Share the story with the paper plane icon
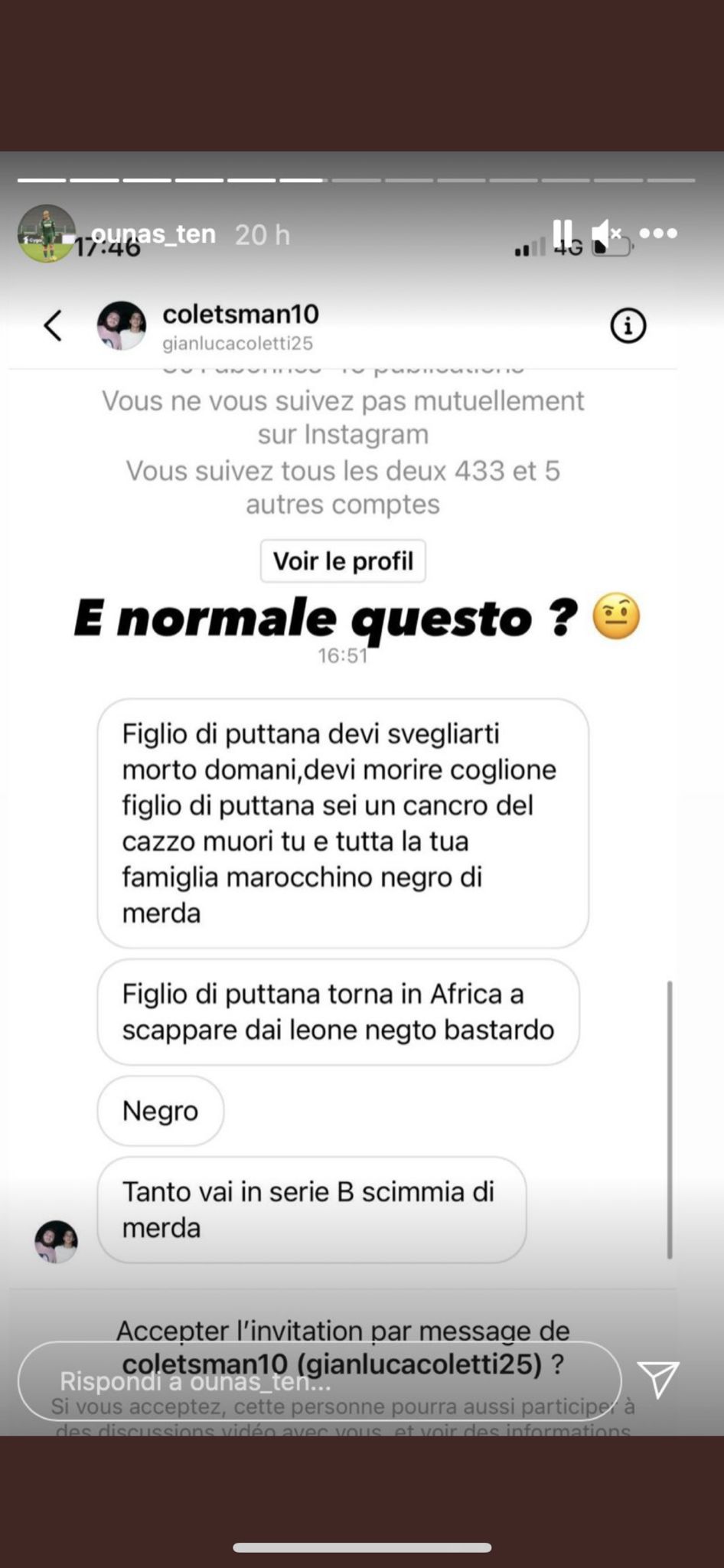 pyautogui.click(x=658, y=1379)
